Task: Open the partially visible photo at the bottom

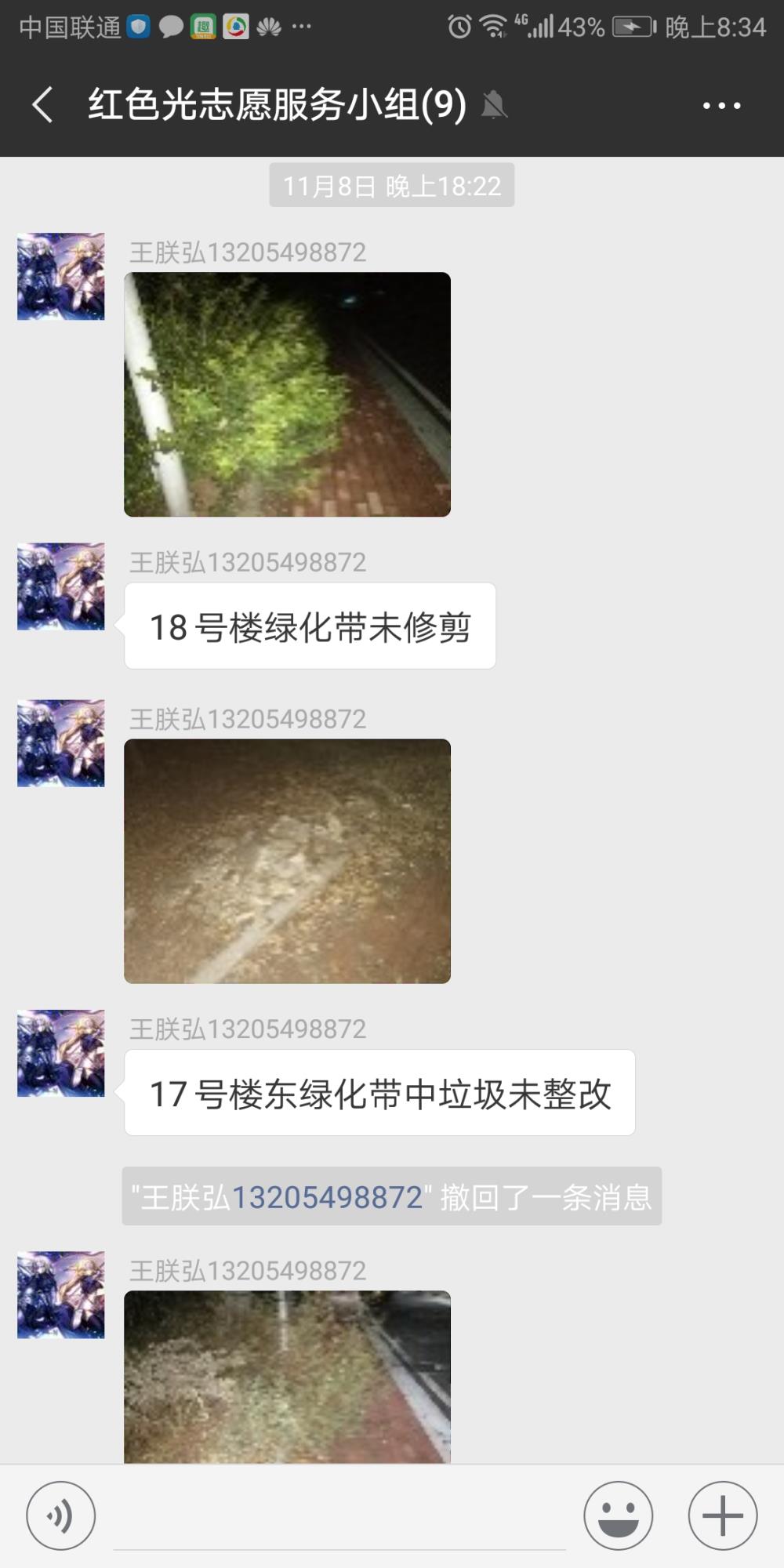Action: point(287,1377)
